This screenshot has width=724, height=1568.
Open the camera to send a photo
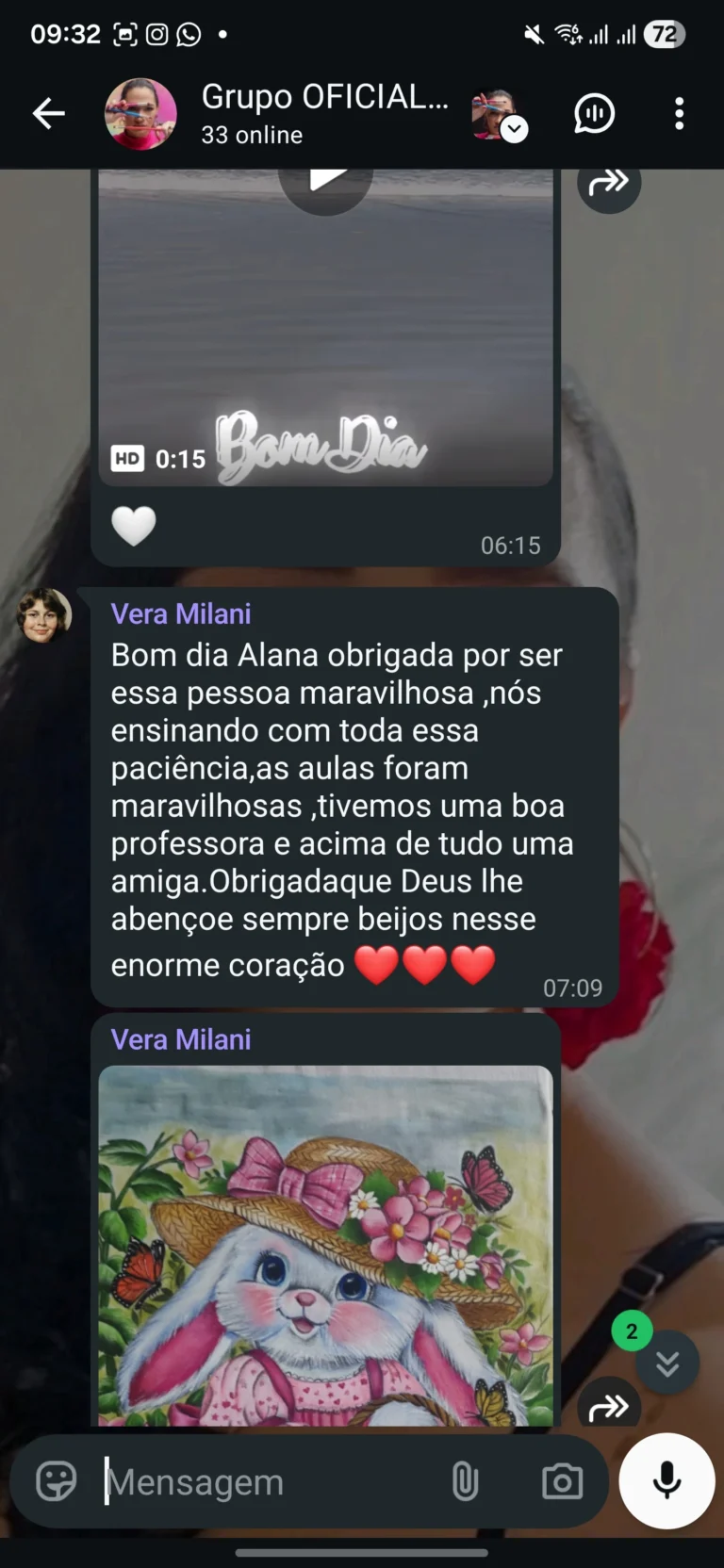click(x=562, y=1481)
